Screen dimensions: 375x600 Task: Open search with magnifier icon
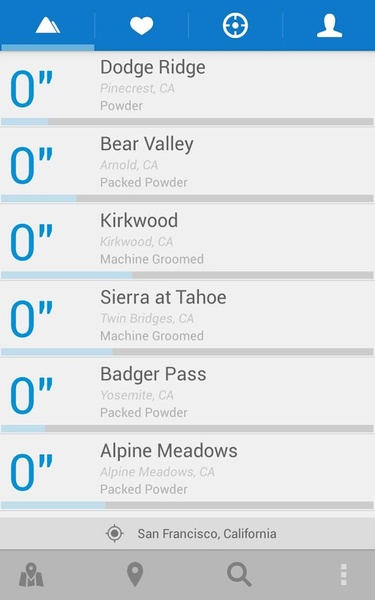[239, 575]
